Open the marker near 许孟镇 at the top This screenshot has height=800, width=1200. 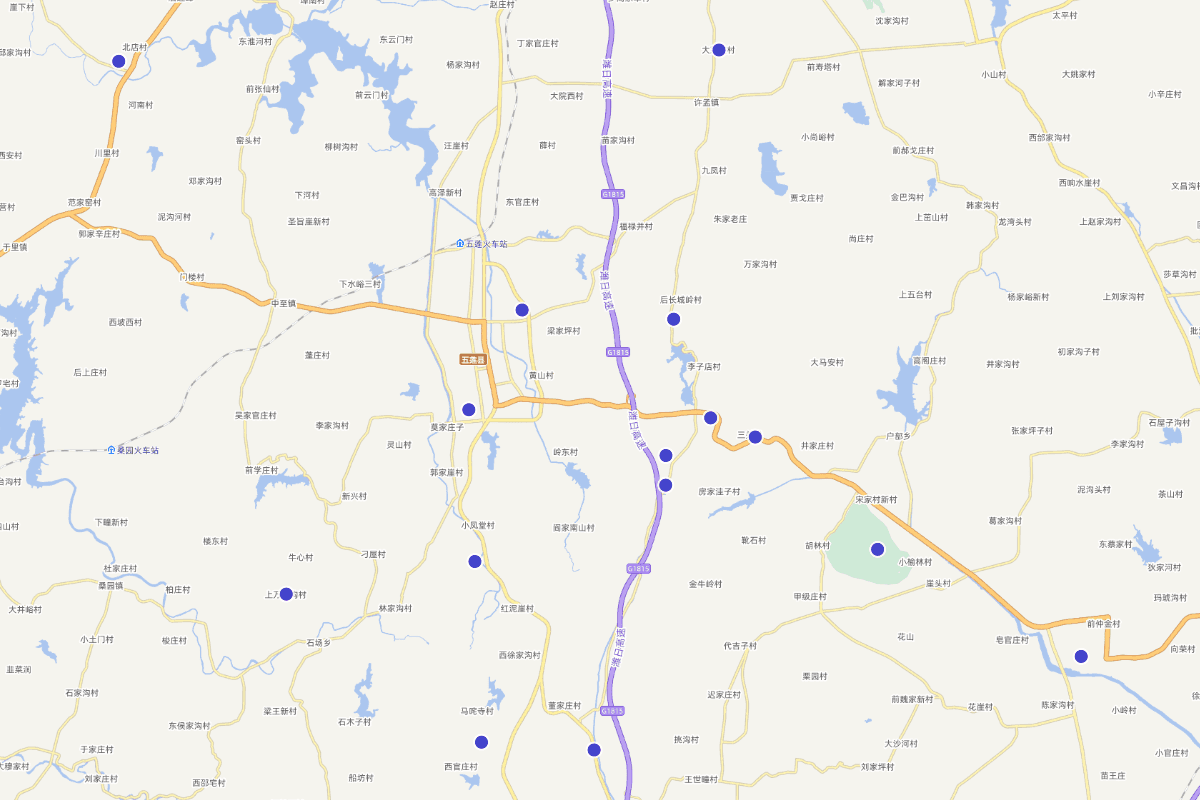(x=718, y=49)
